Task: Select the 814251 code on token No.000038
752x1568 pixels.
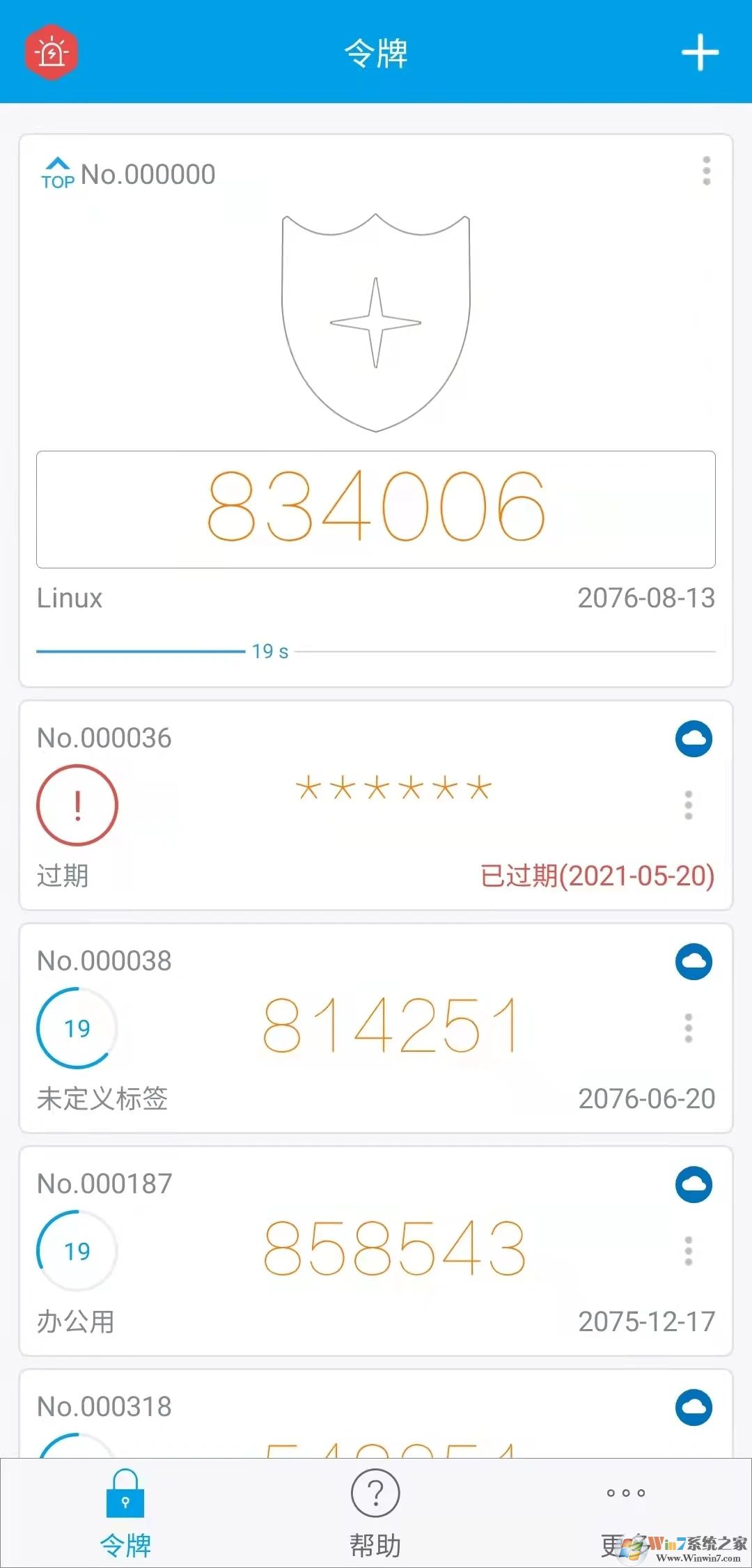Action: [x=390, y=1025]
